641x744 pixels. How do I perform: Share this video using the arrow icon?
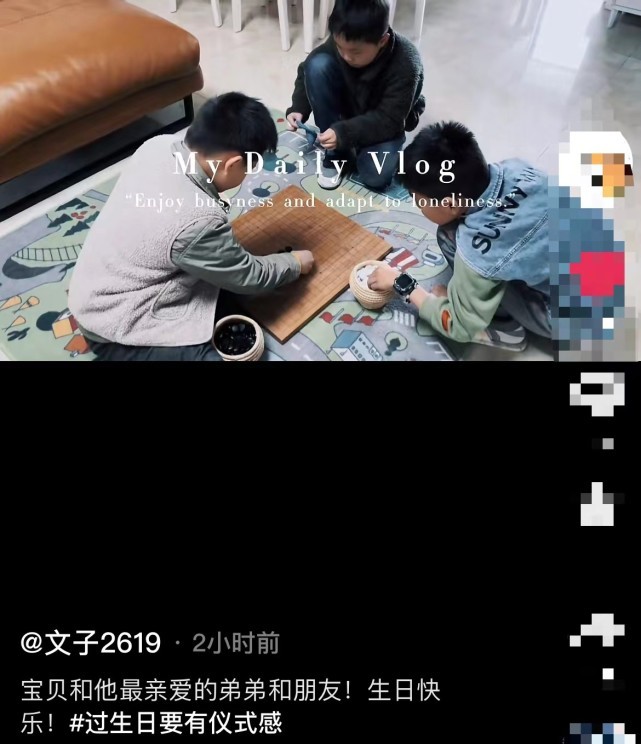tap(597, 632)
